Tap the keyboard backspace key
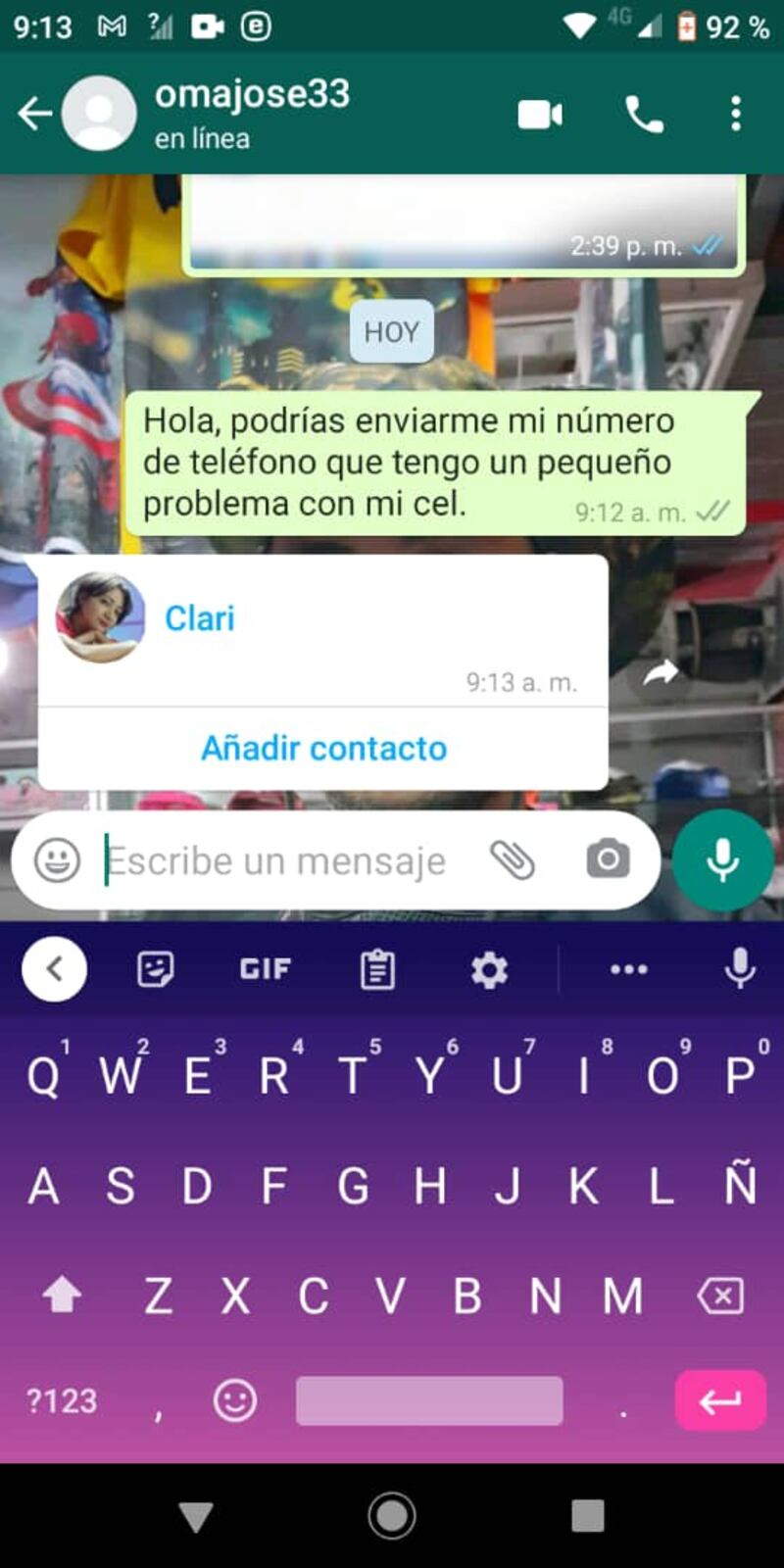784x1568 pixels. 720,1297
